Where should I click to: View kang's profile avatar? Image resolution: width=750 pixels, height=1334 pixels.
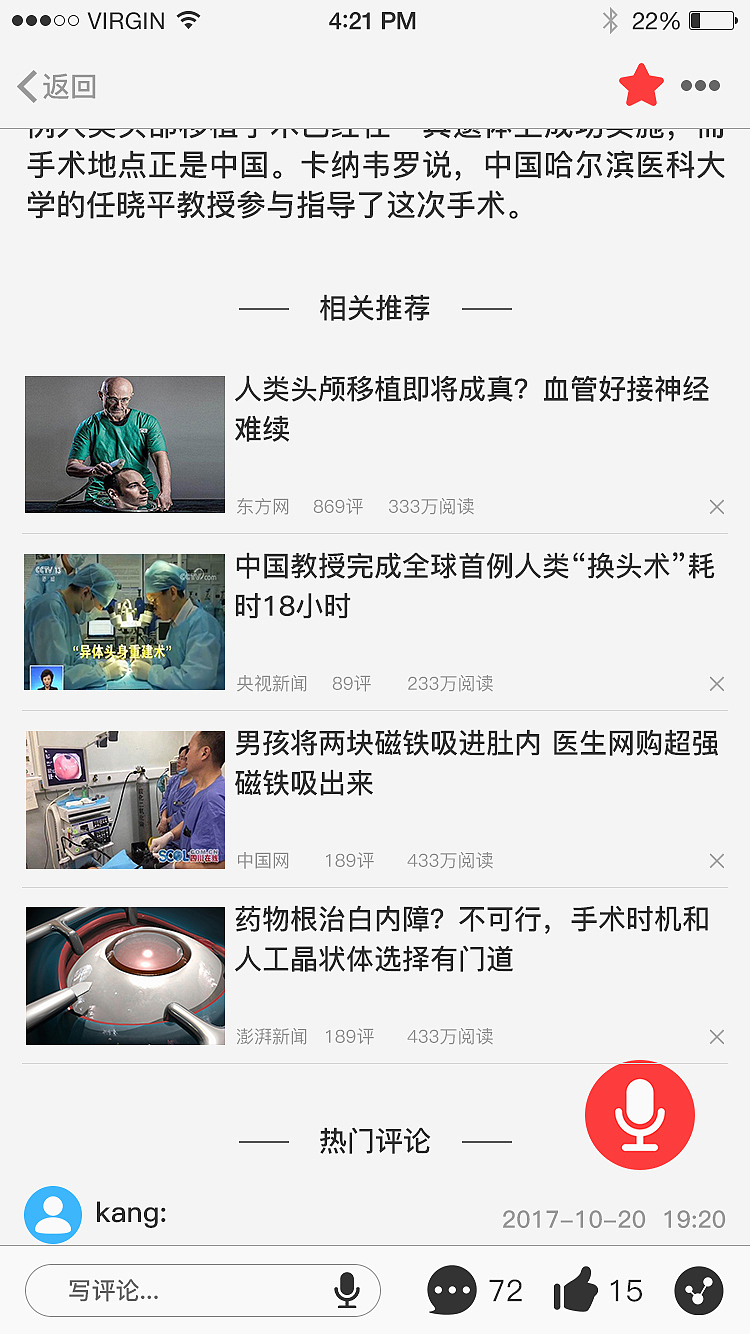[x=53, y=1215]
